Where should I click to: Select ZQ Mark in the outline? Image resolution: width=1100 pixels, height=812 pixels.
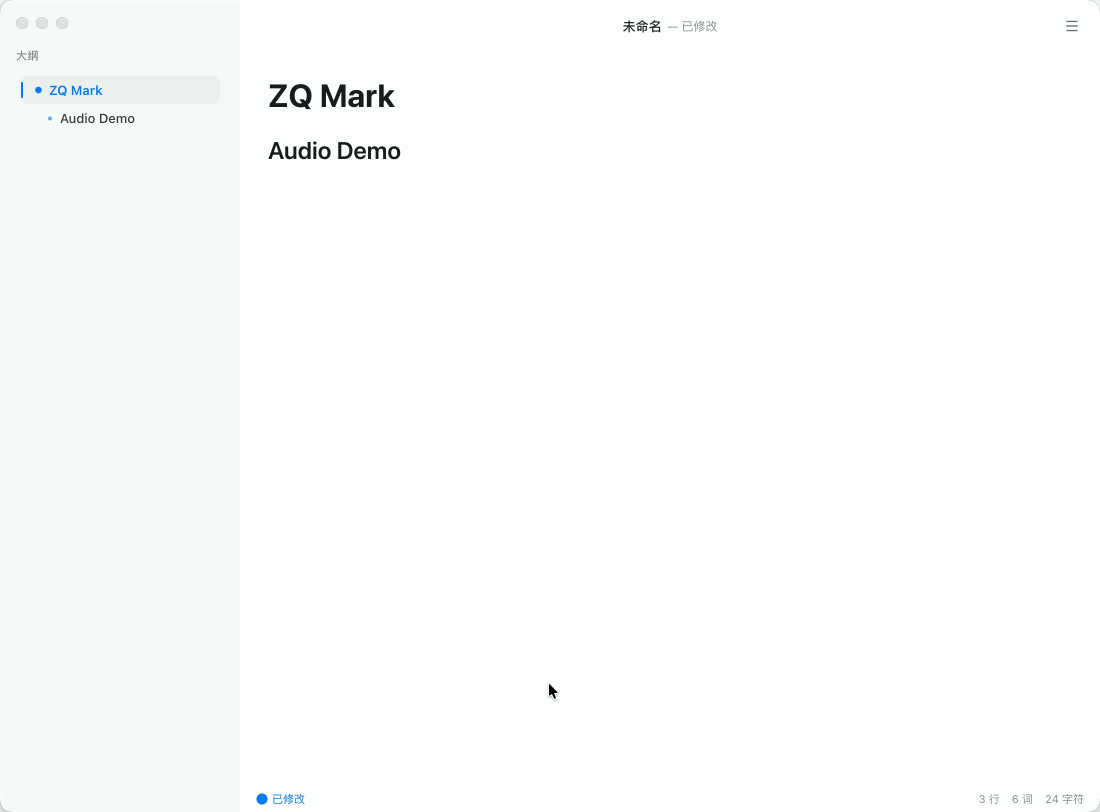point(76,90)
